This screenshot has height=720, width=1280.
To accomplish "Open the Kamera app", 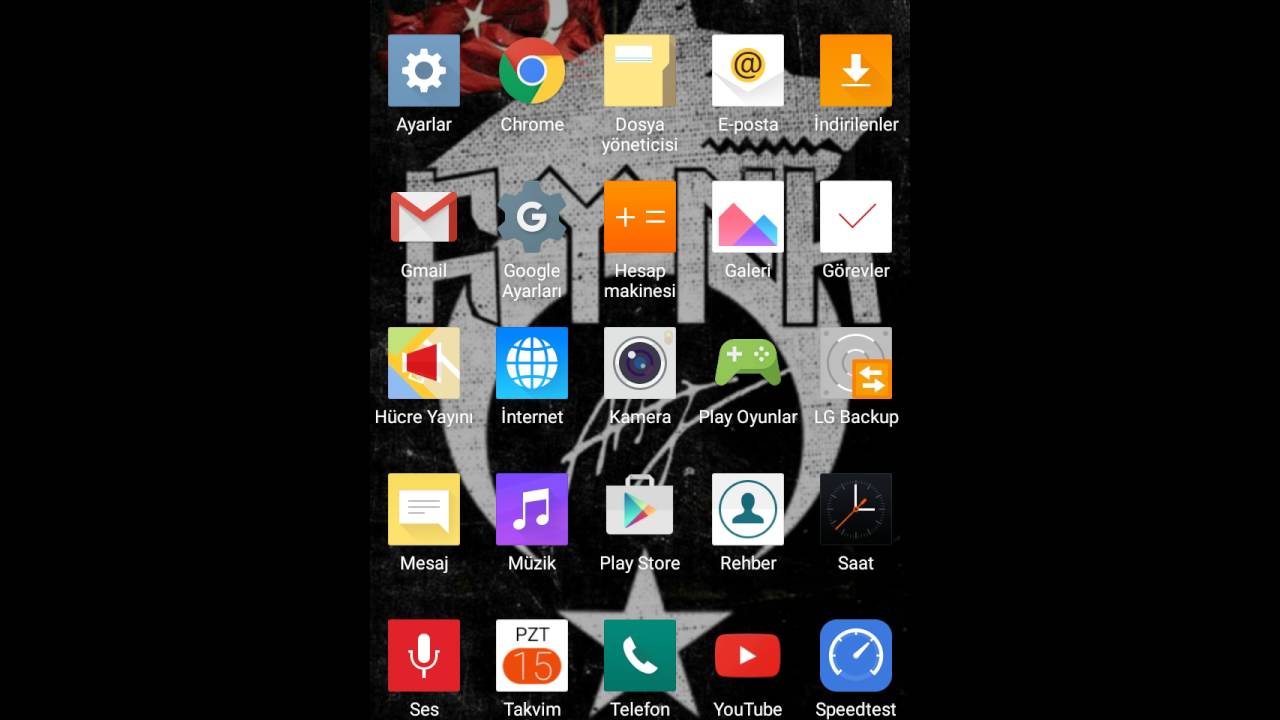I will pos(640,364).
